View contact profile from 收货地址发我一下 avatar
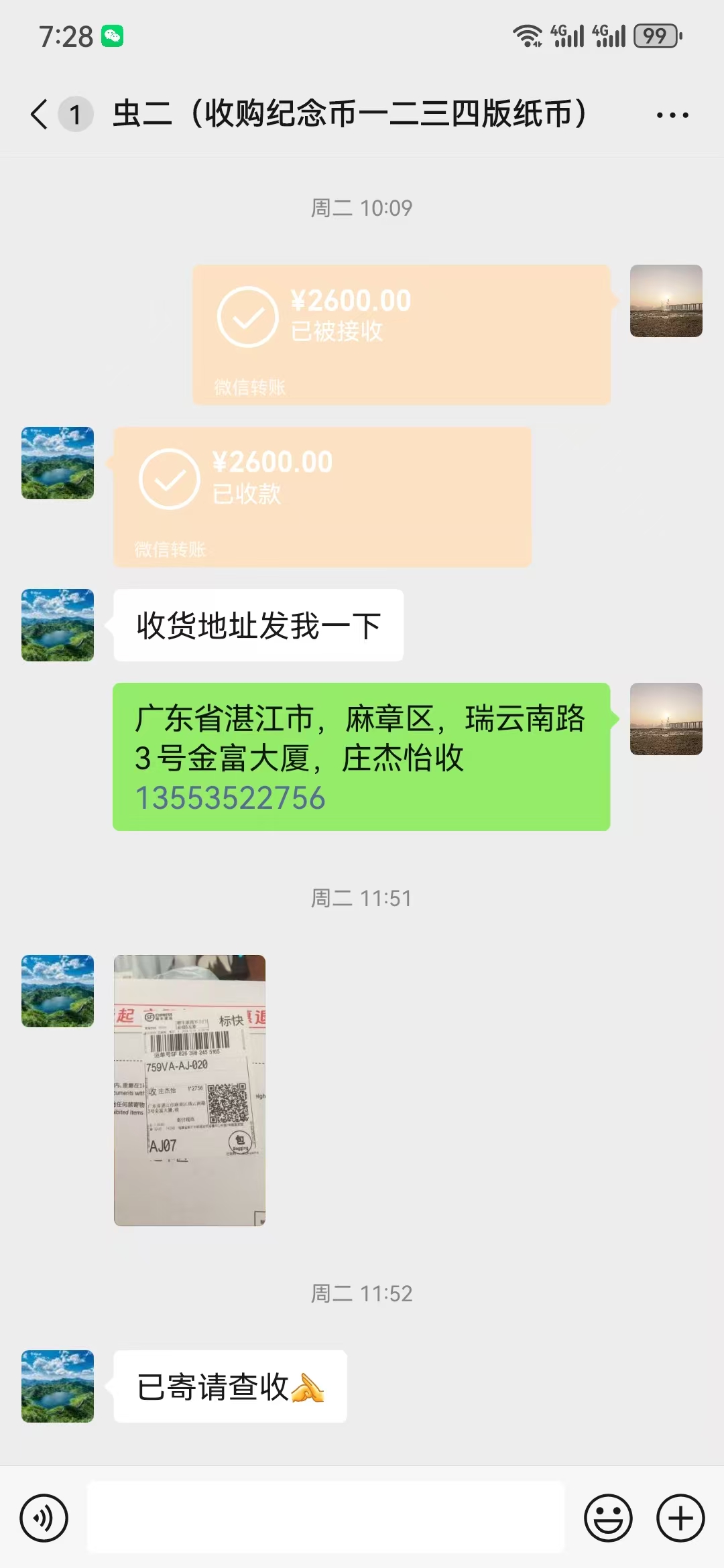 click(x=58, y=625)
